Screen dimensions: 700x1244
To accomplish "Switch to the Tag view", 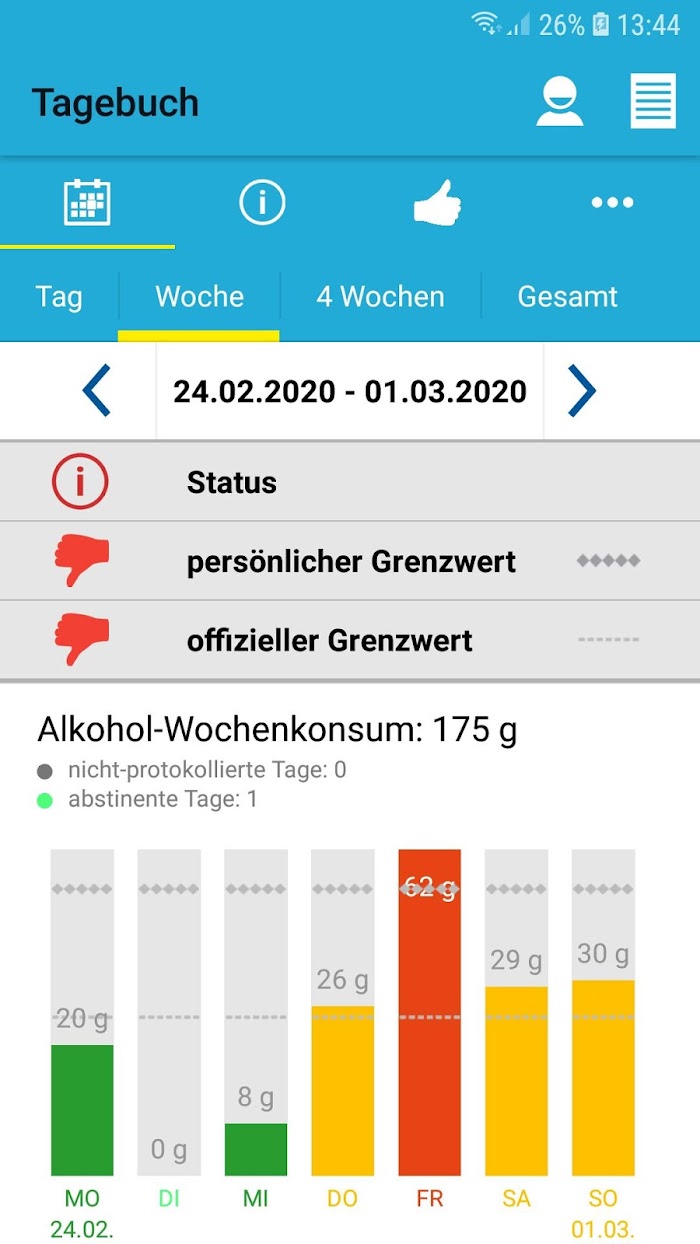I will [x=59, y=297].
